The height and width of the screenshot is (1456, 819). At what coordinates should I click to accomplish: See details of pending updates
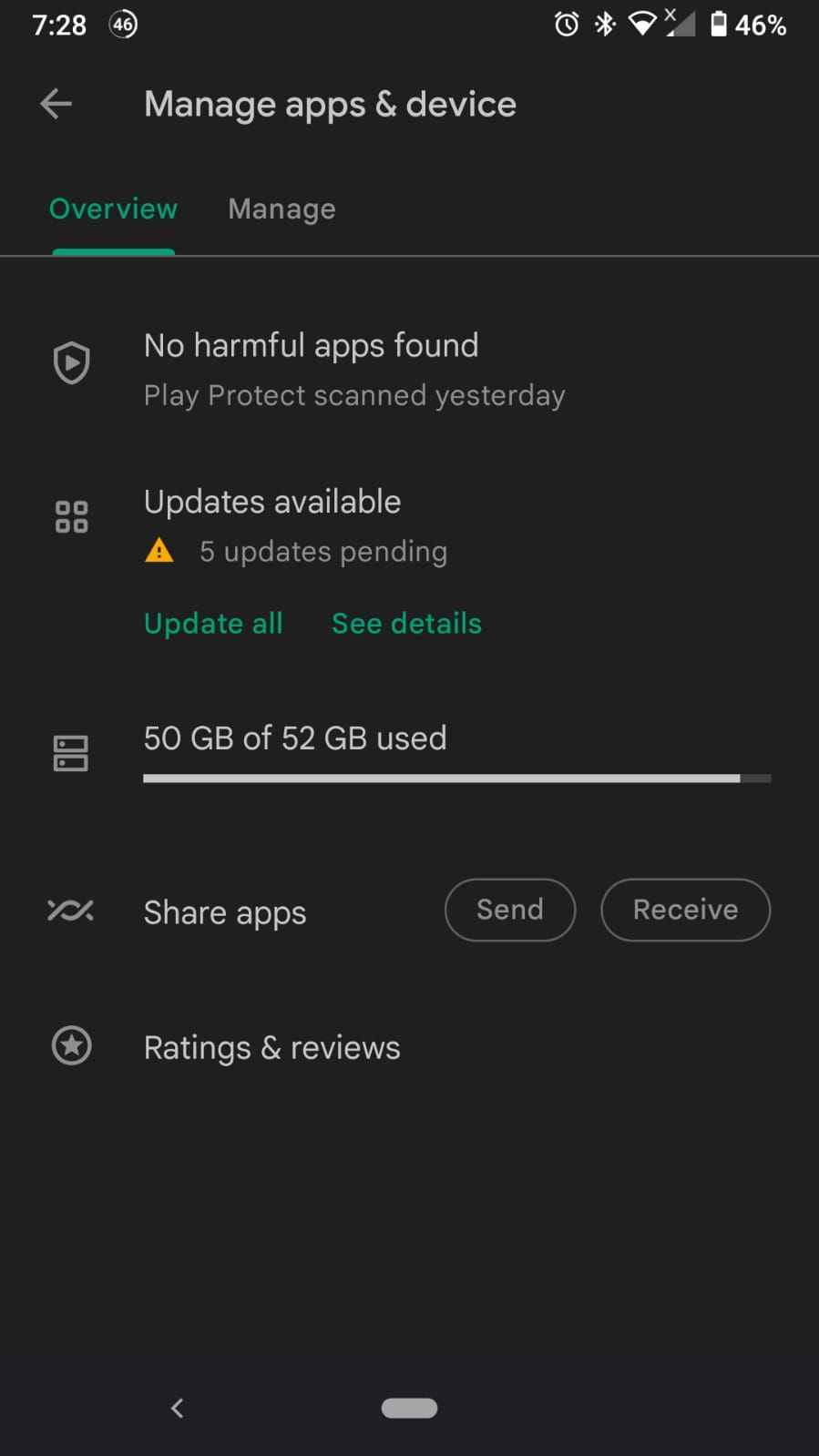[406, 624]
